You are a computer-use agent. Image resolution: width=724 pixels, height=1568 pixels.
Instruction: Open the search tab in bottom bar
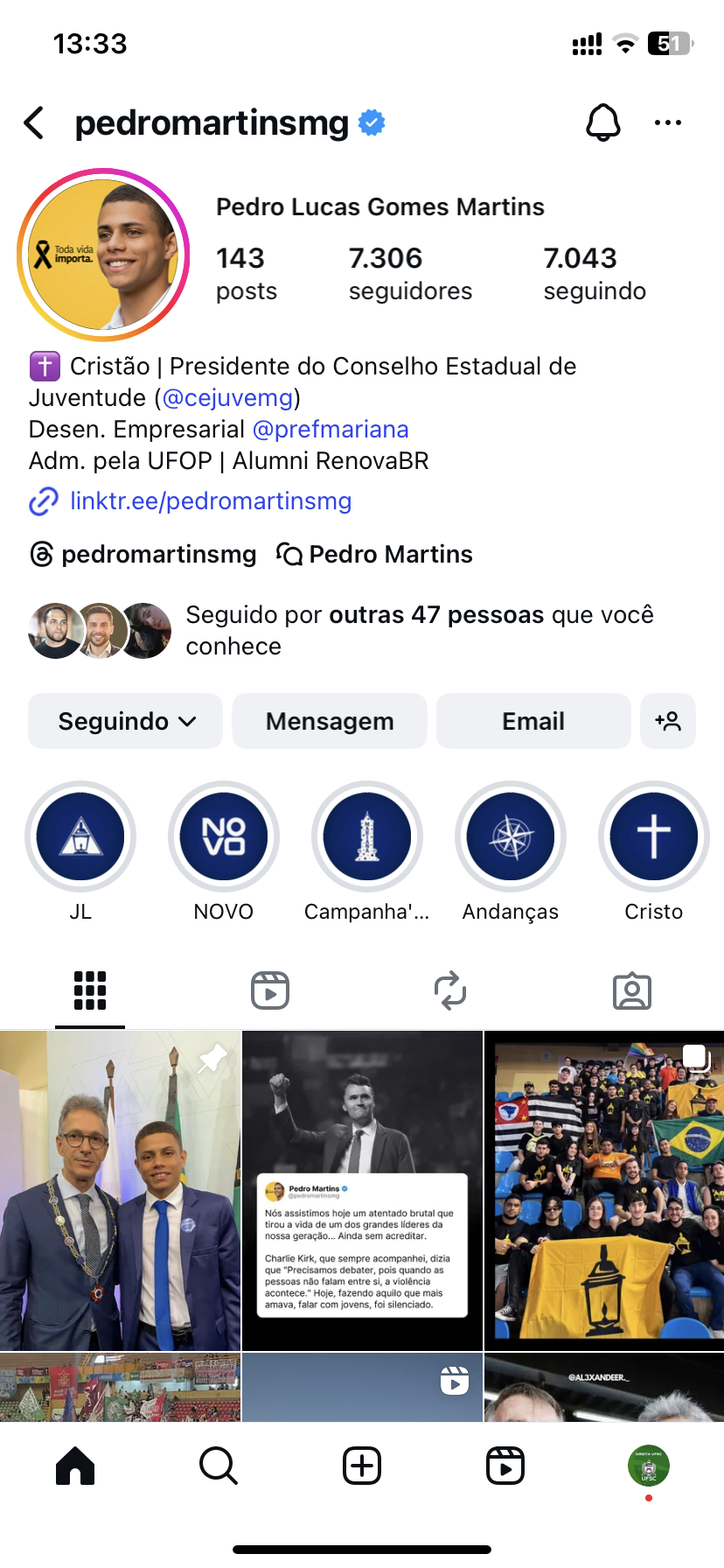(218, 1466)
